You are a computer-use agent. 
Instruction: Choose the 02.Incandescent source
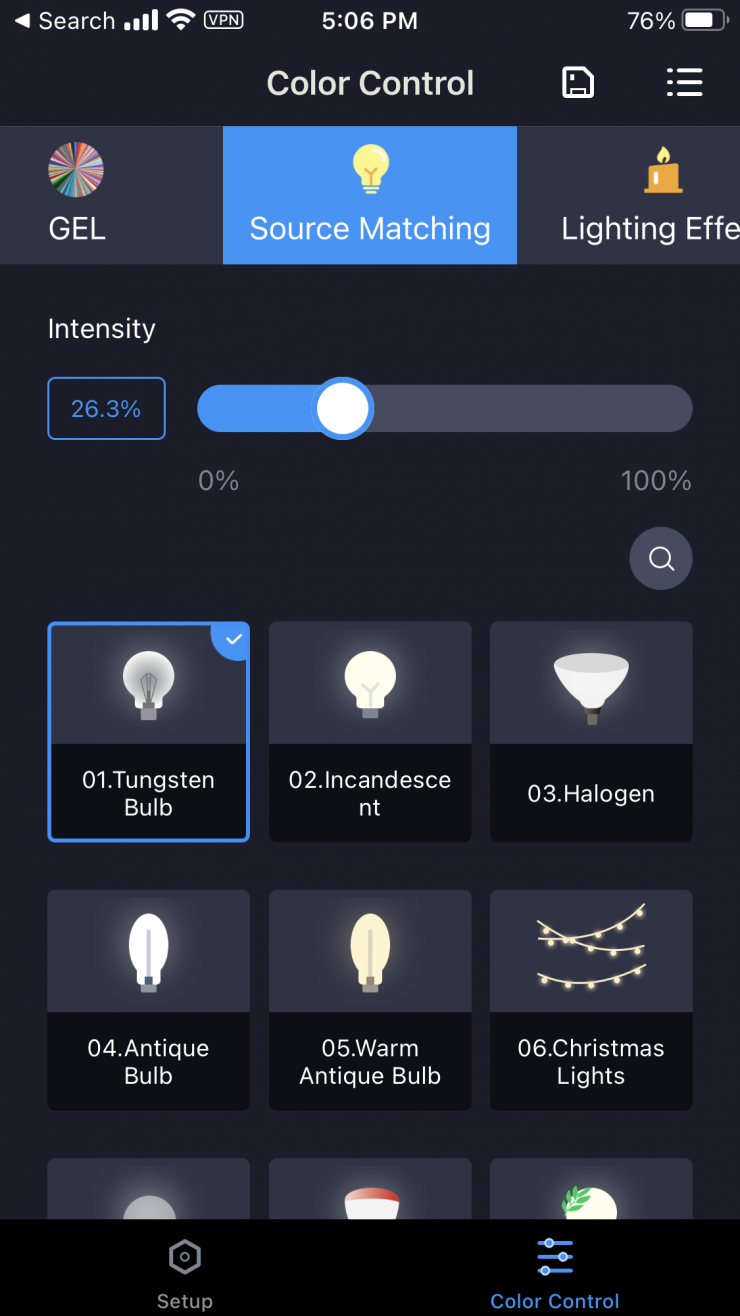[x=370, y=732]
